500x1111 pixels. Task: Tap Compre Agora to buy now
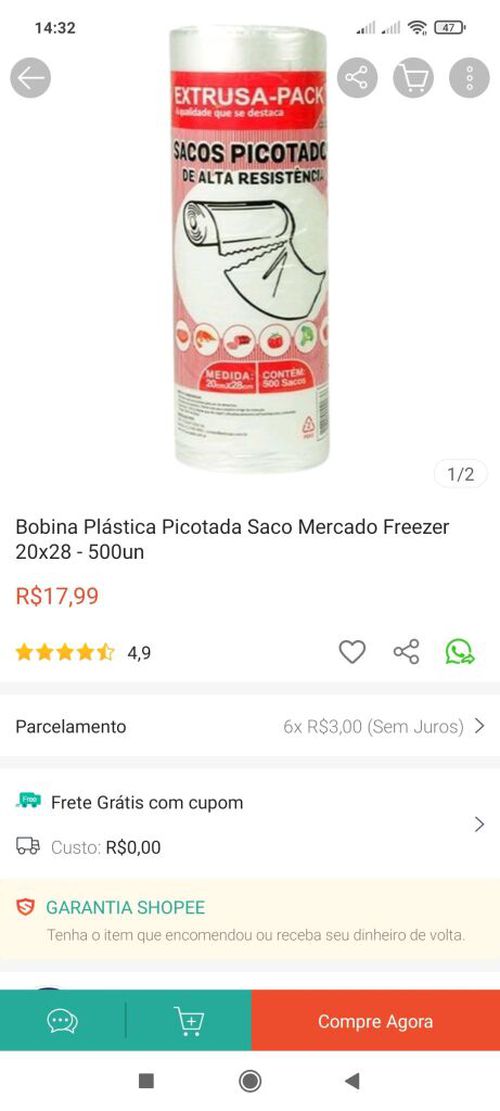coord(375,1021)
